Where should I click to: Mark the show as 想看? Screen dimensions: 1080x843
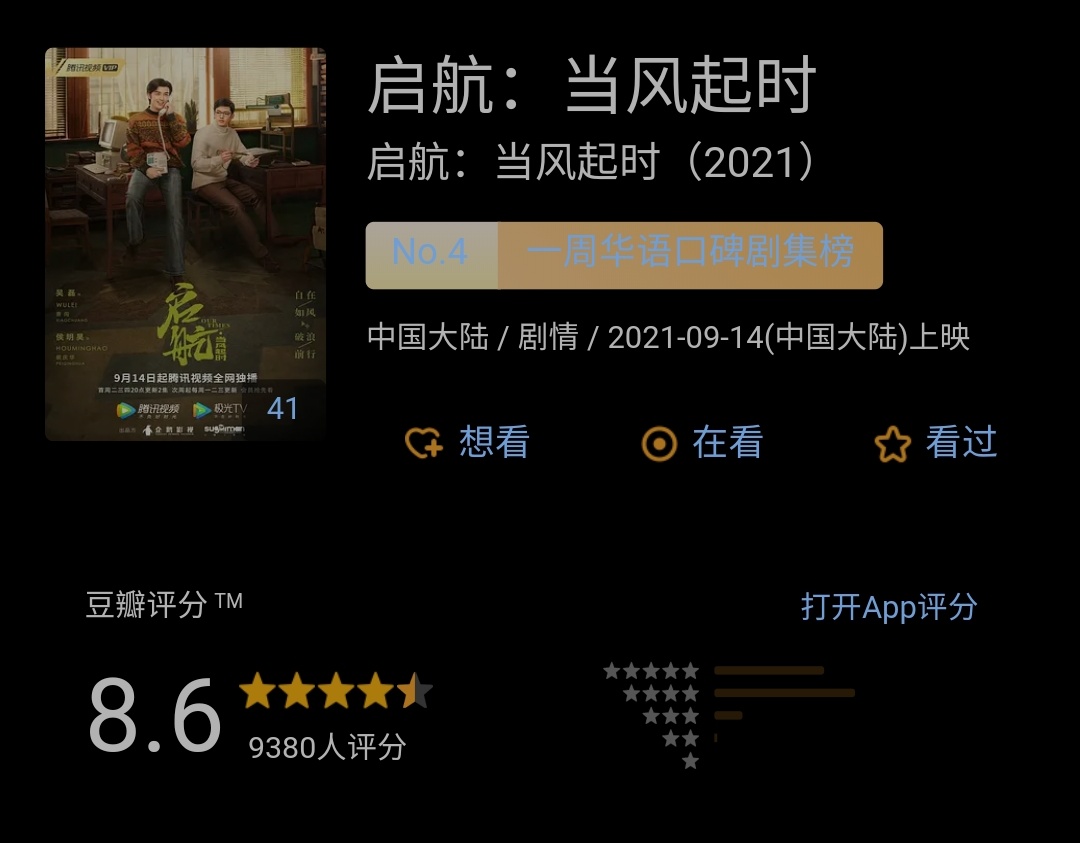(467, 442)
